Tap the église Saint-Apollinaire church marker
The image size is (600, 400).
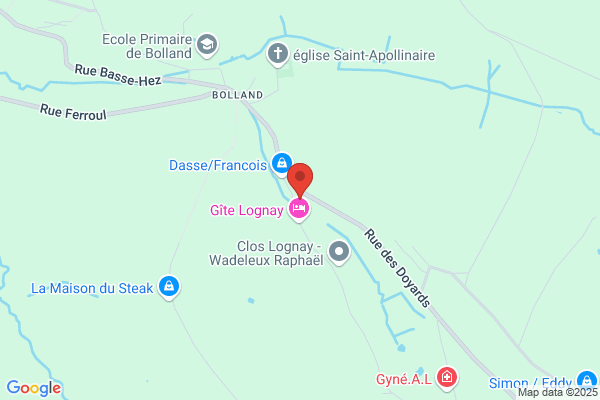click(x=277, y=54)
